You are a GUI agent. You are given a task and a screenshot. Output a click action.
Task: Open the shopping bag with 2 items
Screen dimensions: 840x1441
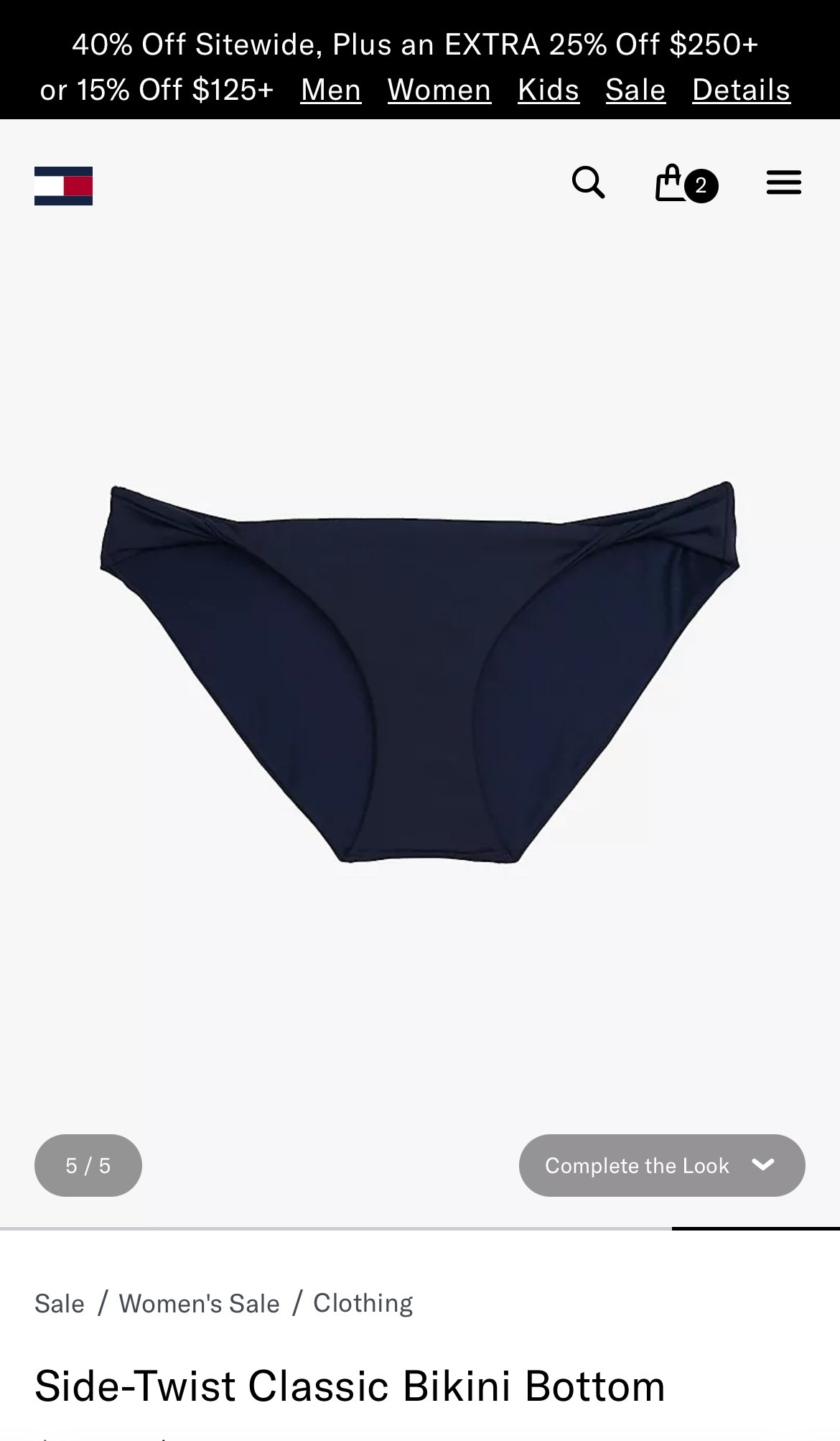click(684, 184)
